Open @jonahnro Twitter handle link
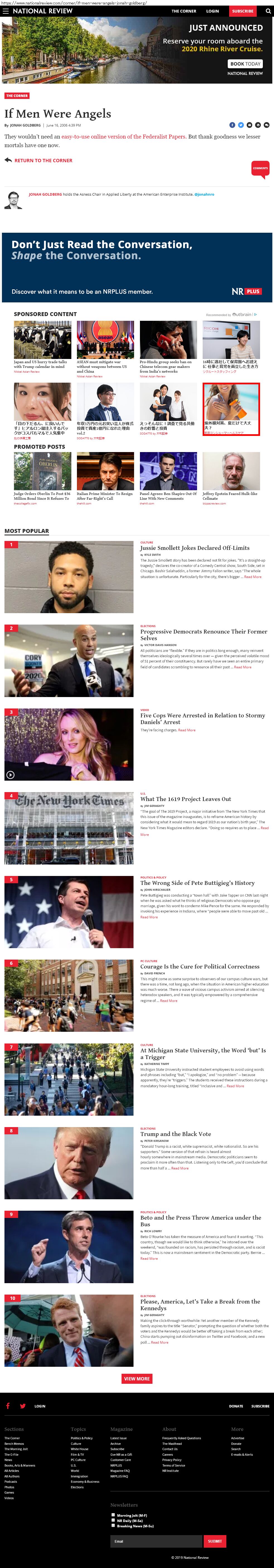The height and width of the screenshot is (1568, 274). (x=204, y=194)
